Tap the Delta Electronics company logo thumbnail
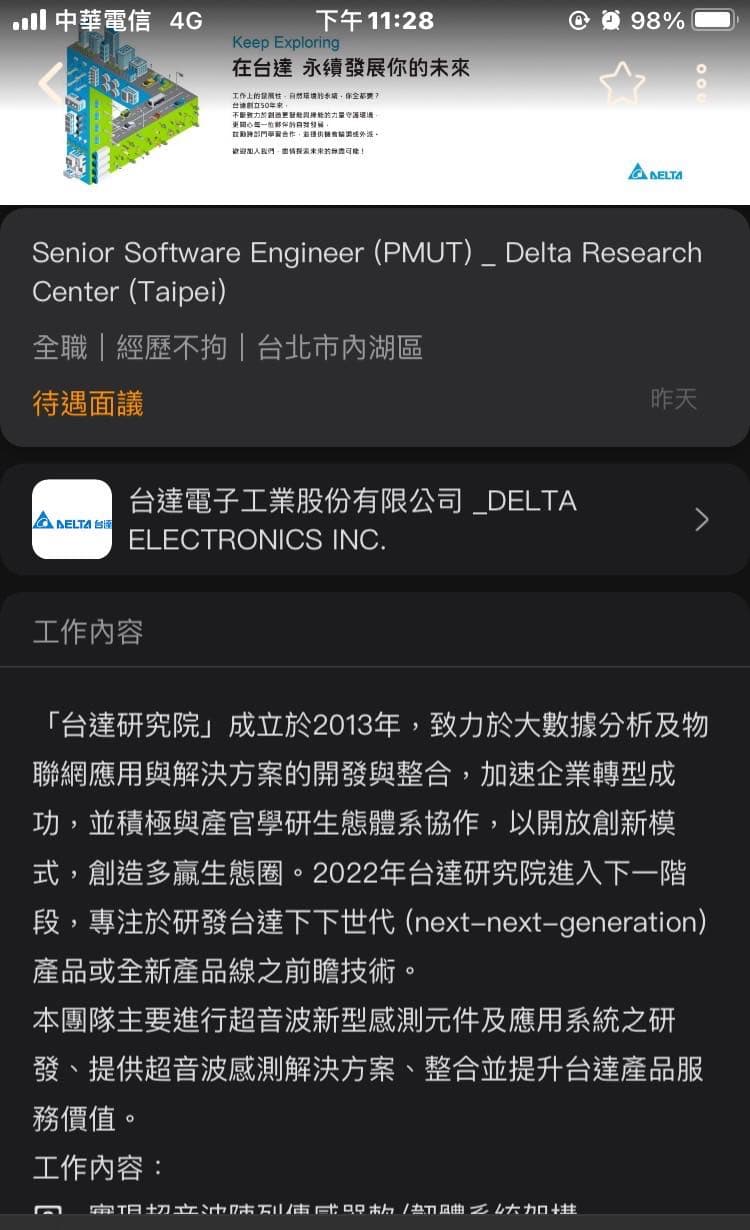750x1230 pixels. coord(71,518)
